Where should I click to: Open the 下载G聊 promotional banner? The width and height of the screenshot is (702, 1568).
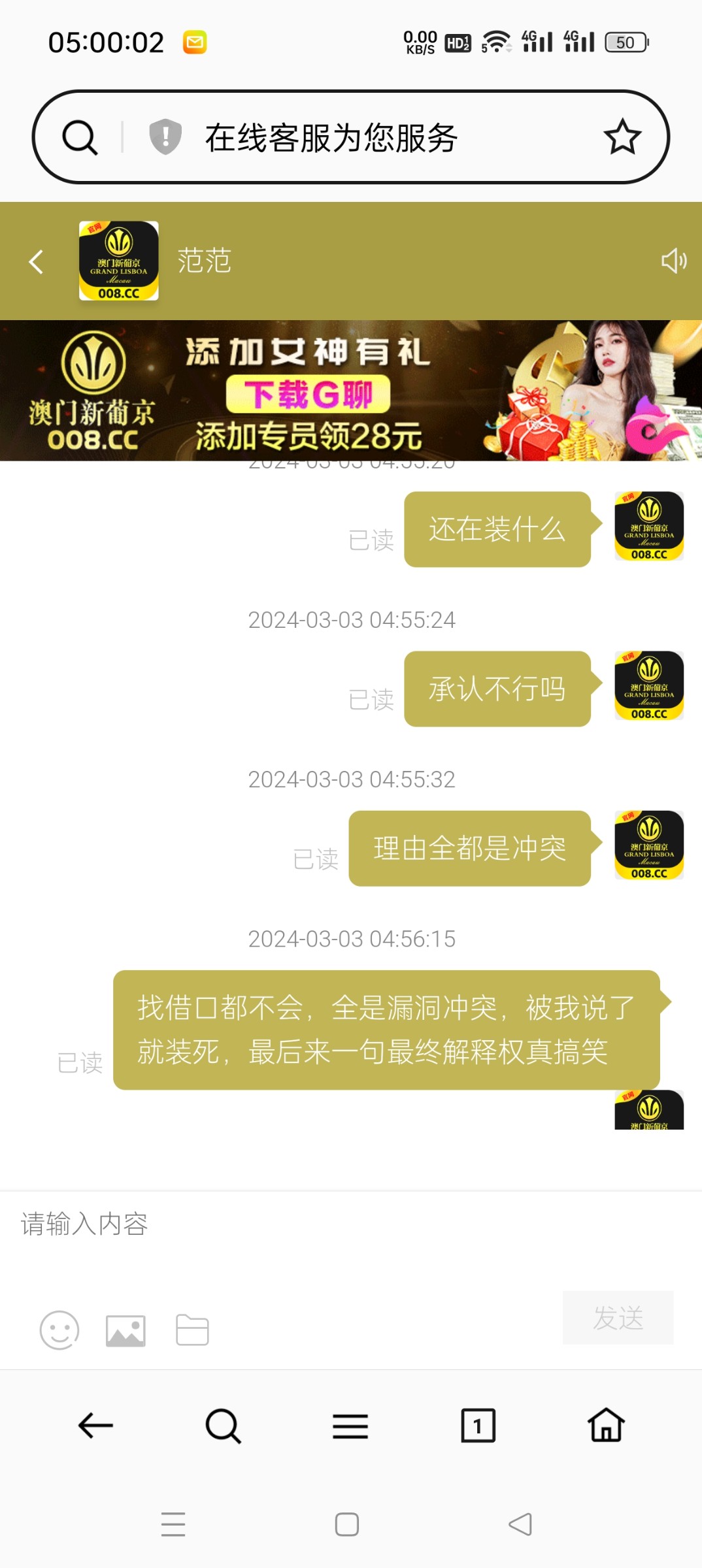(x=351, y=391)
